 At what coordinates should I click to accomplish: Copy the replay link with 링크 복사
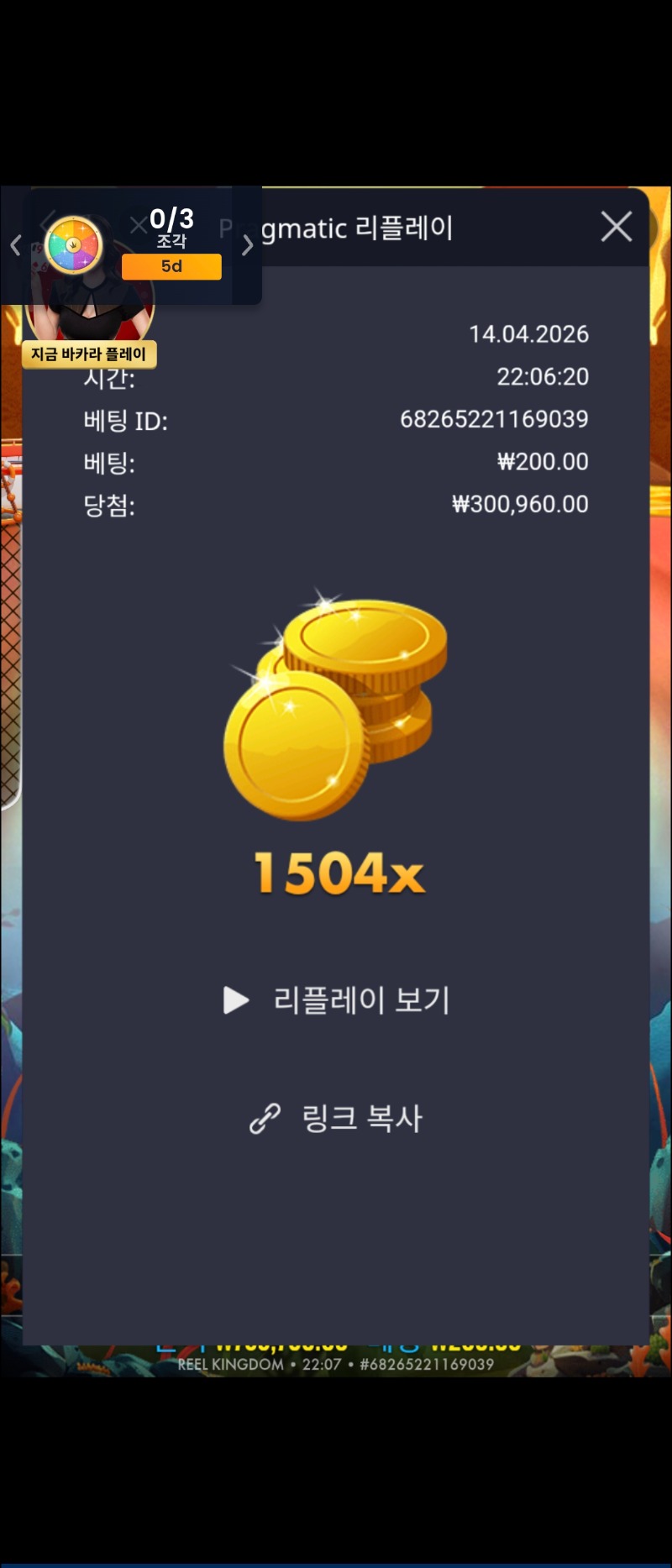pyautogui.click(x=337, y=1118)
